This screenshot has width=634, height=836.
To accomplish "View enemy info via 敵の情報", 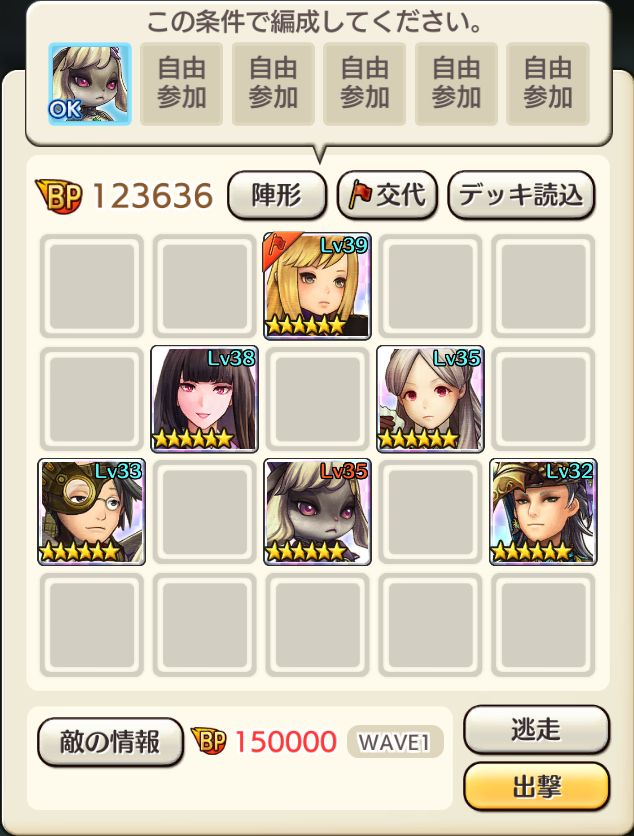I will pos(110,743).
